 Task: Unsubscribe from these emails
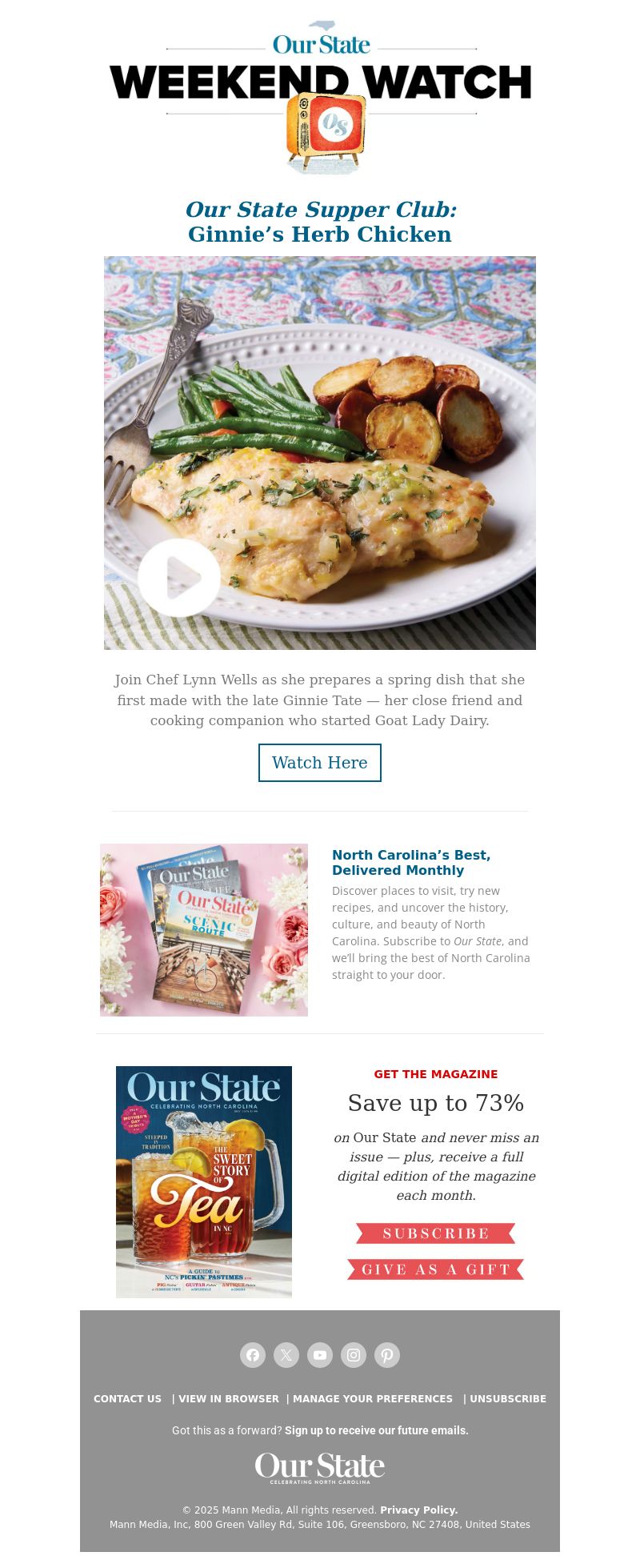tap(508, 1399)
